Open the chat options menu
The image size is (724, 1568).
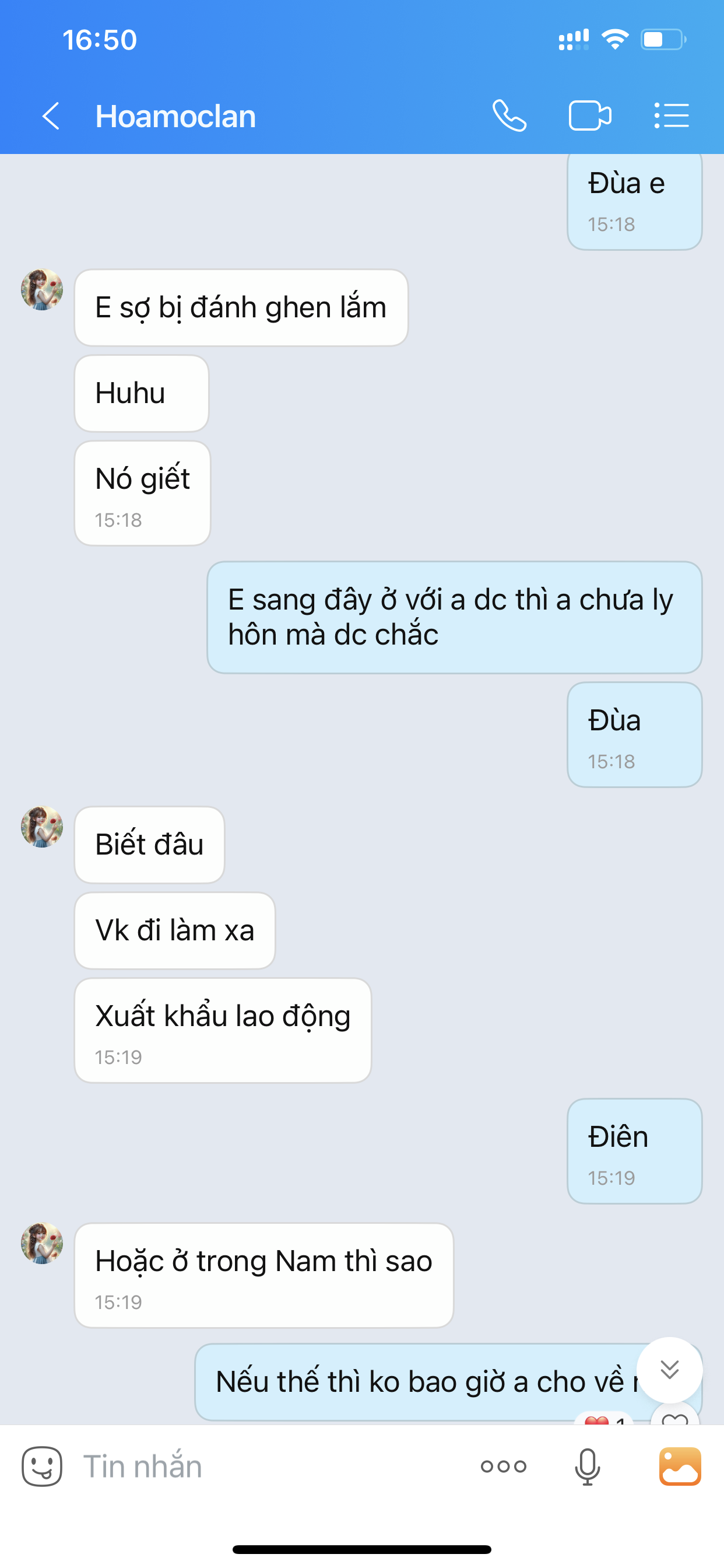point(671,116)
